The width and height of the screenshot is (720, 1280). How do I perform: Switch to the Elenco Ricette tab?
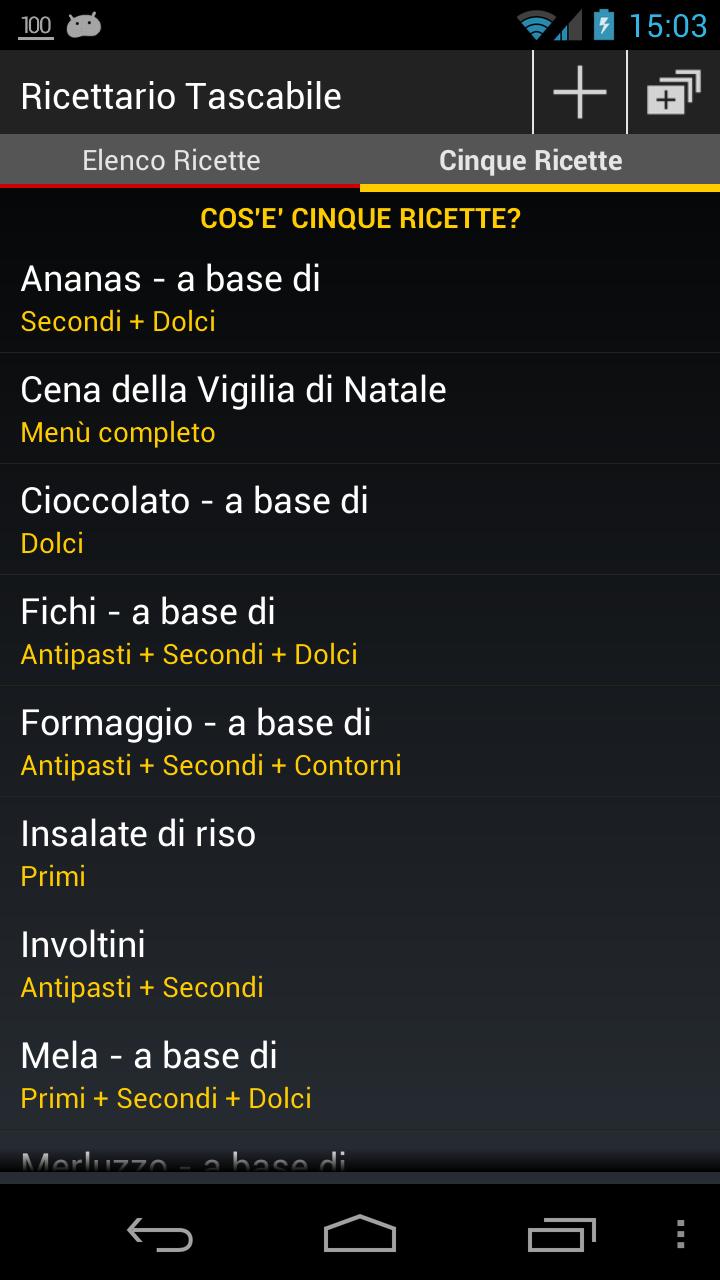[172, 161]
